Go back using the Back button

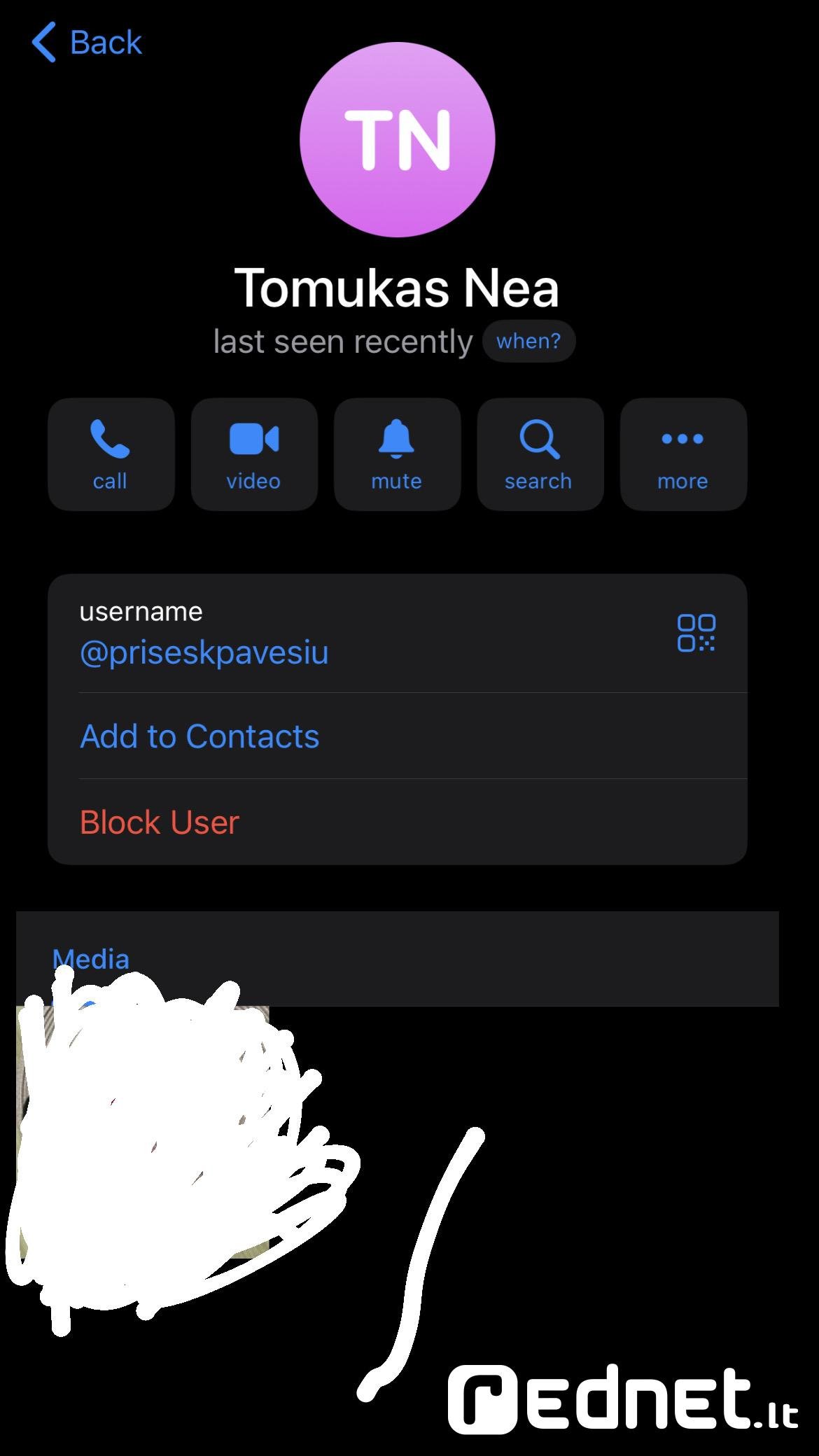pyautogui.click(x=87, y=42)
